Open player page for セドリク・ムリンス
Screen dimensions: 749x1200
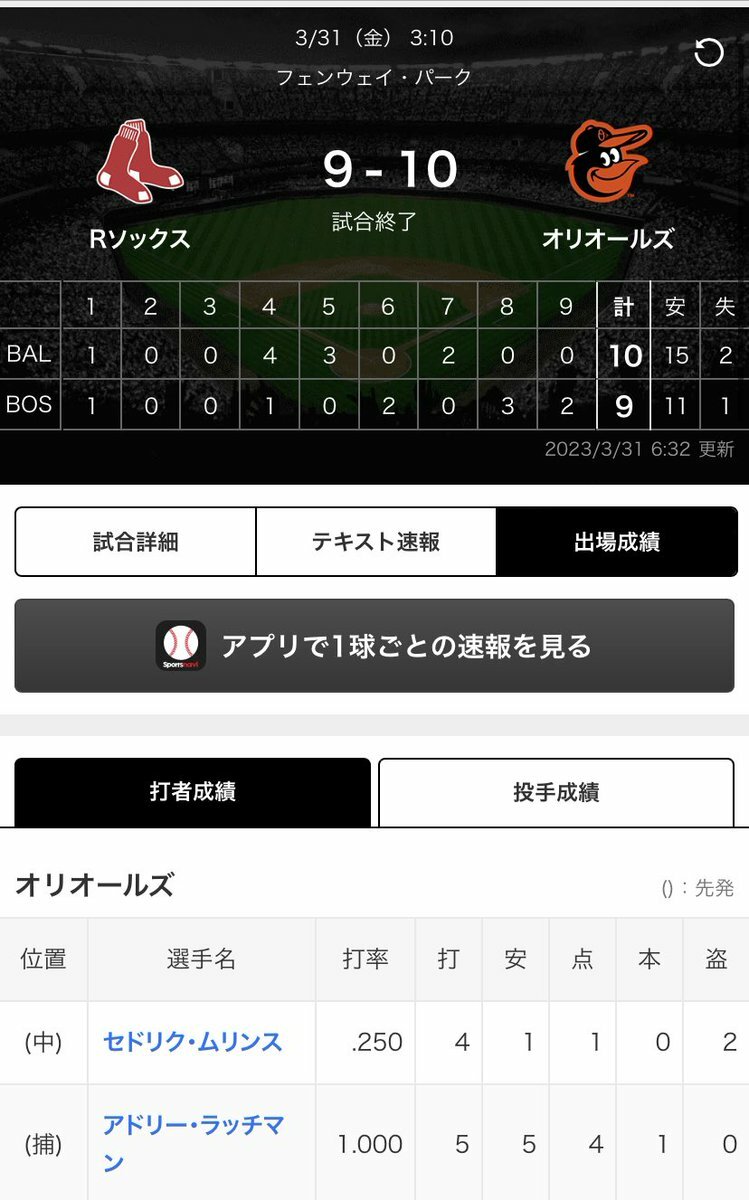coord(193,1042)
